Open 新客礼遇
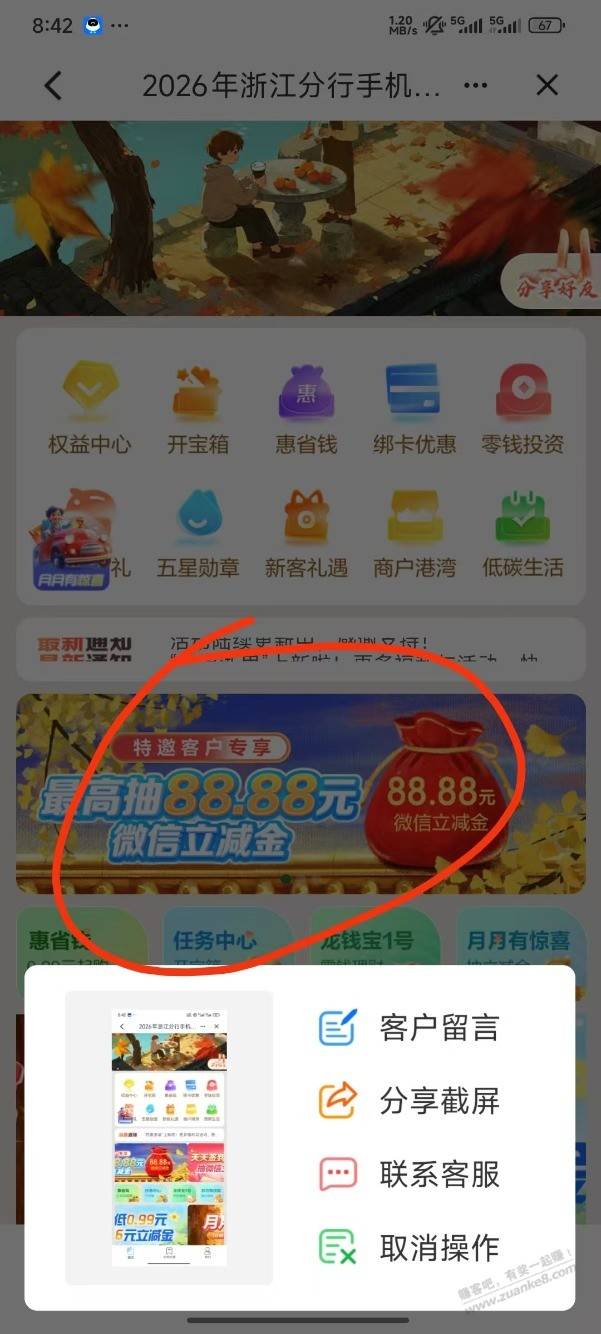This screenshot has width=601, height=1334. click(x=306, y=532)
